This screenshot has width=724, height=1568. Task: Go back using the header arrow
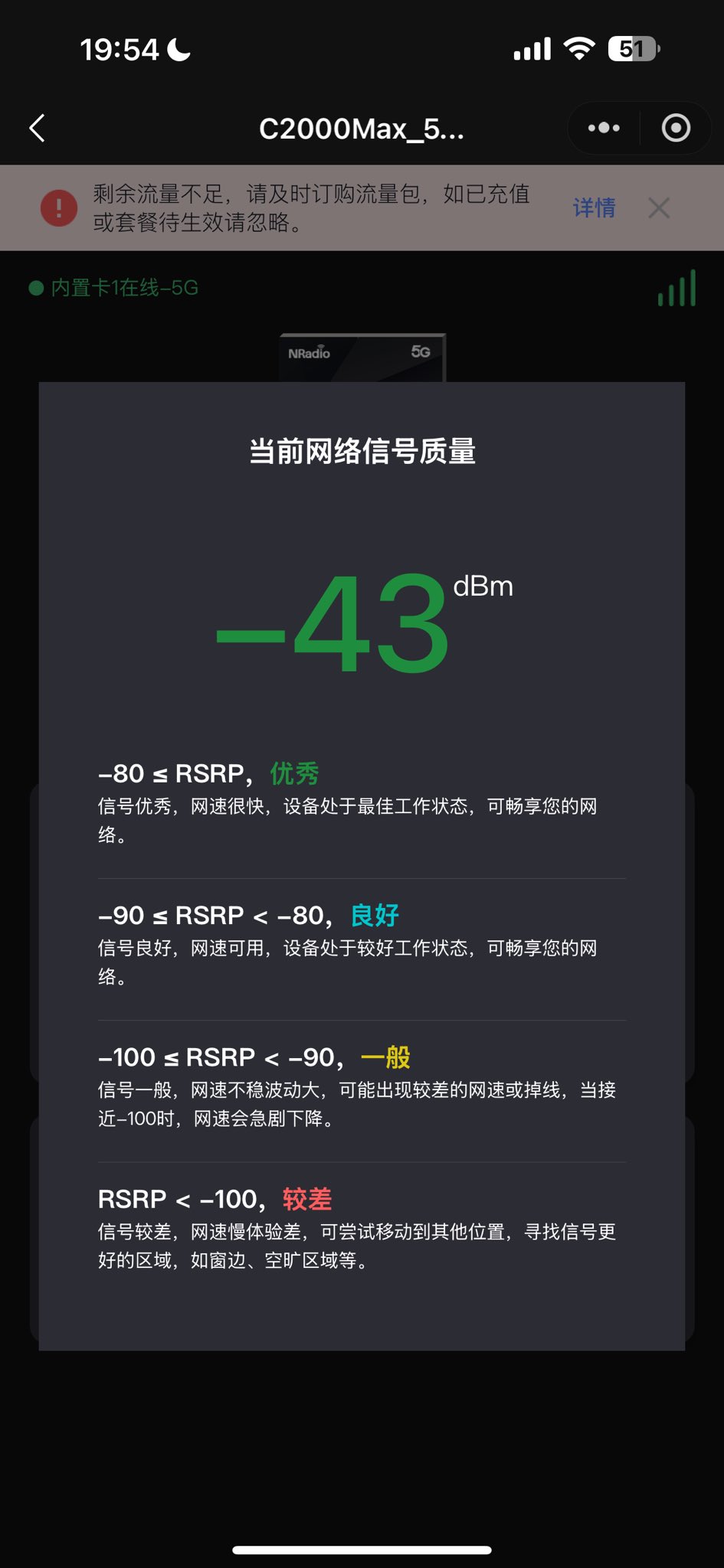coord(38,128)
